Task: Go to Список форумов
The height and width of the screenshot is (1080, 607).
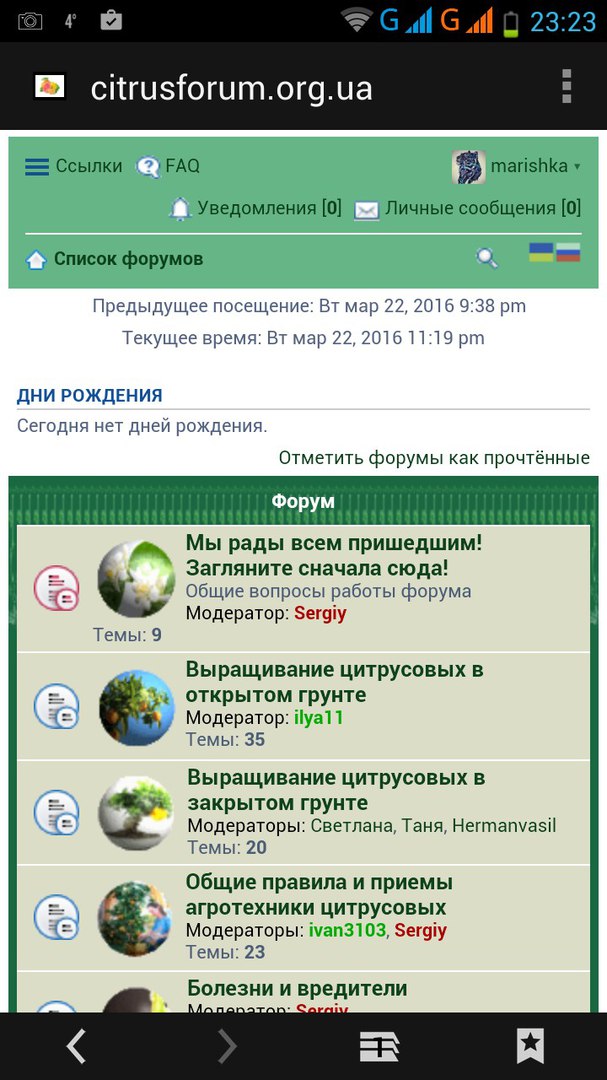Action: tap(127, 259)
